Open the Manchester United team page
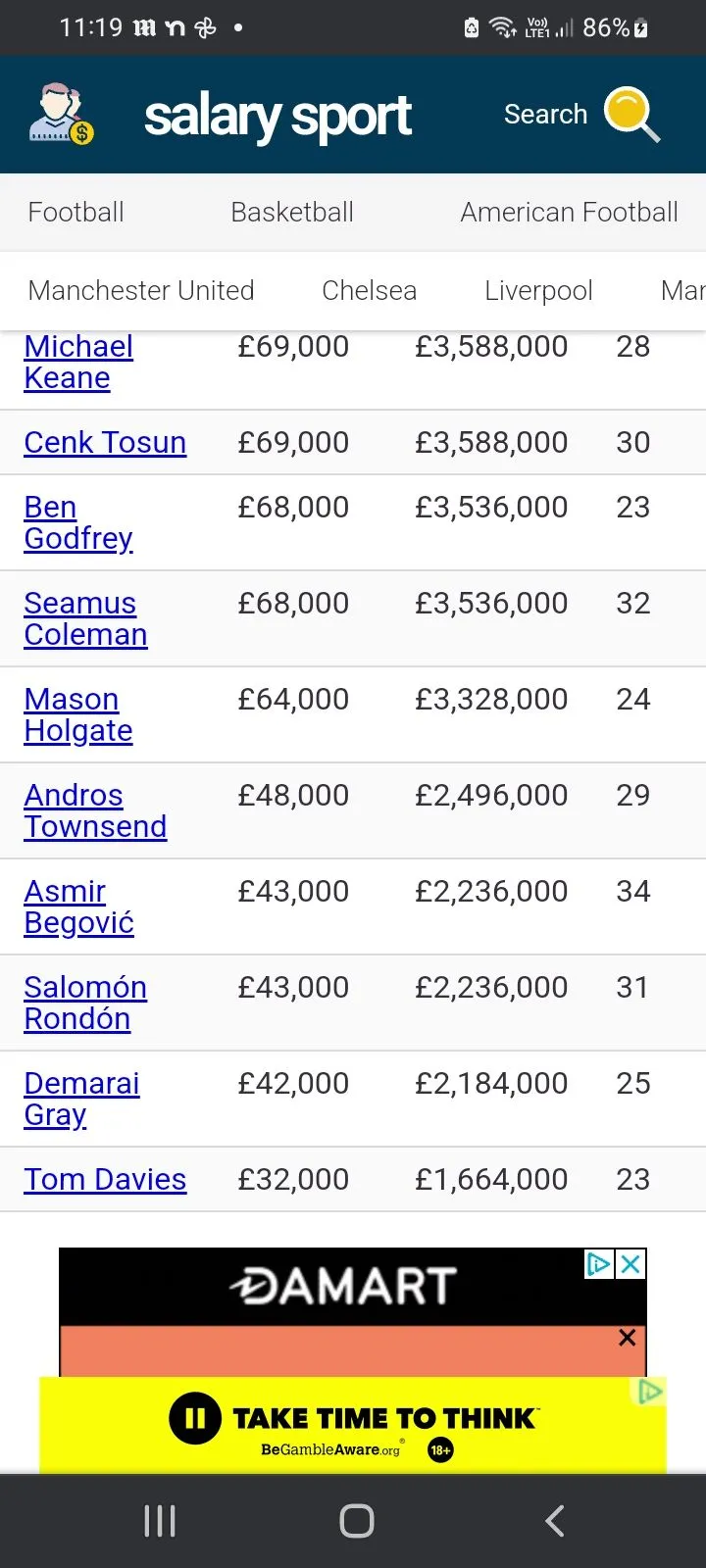This screenshot has width=706, height=1568. pyautogui.click(x=141, y=290)
